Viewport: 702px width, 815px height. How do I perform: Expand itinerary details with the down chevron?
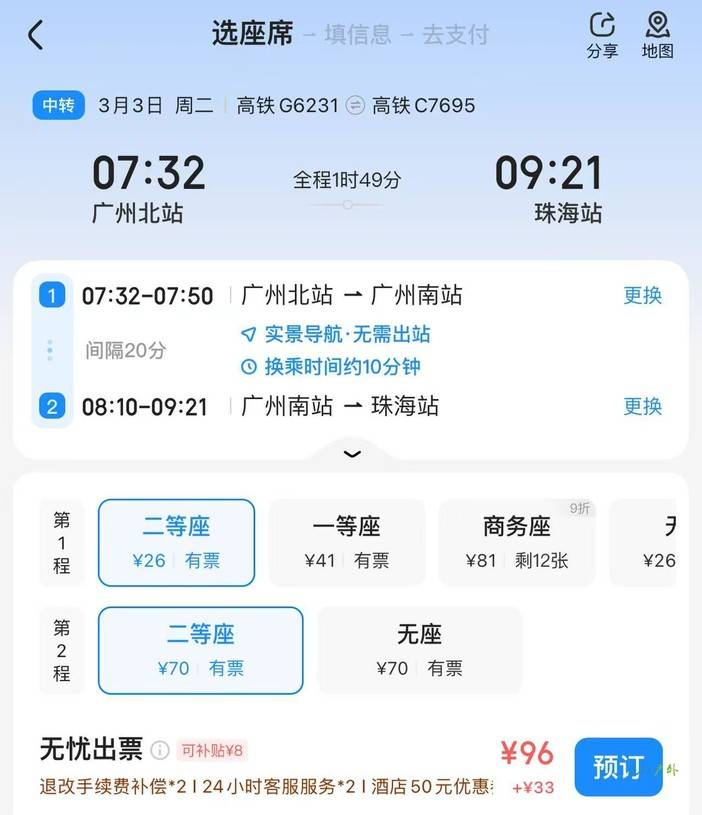[x=352, y=454]
